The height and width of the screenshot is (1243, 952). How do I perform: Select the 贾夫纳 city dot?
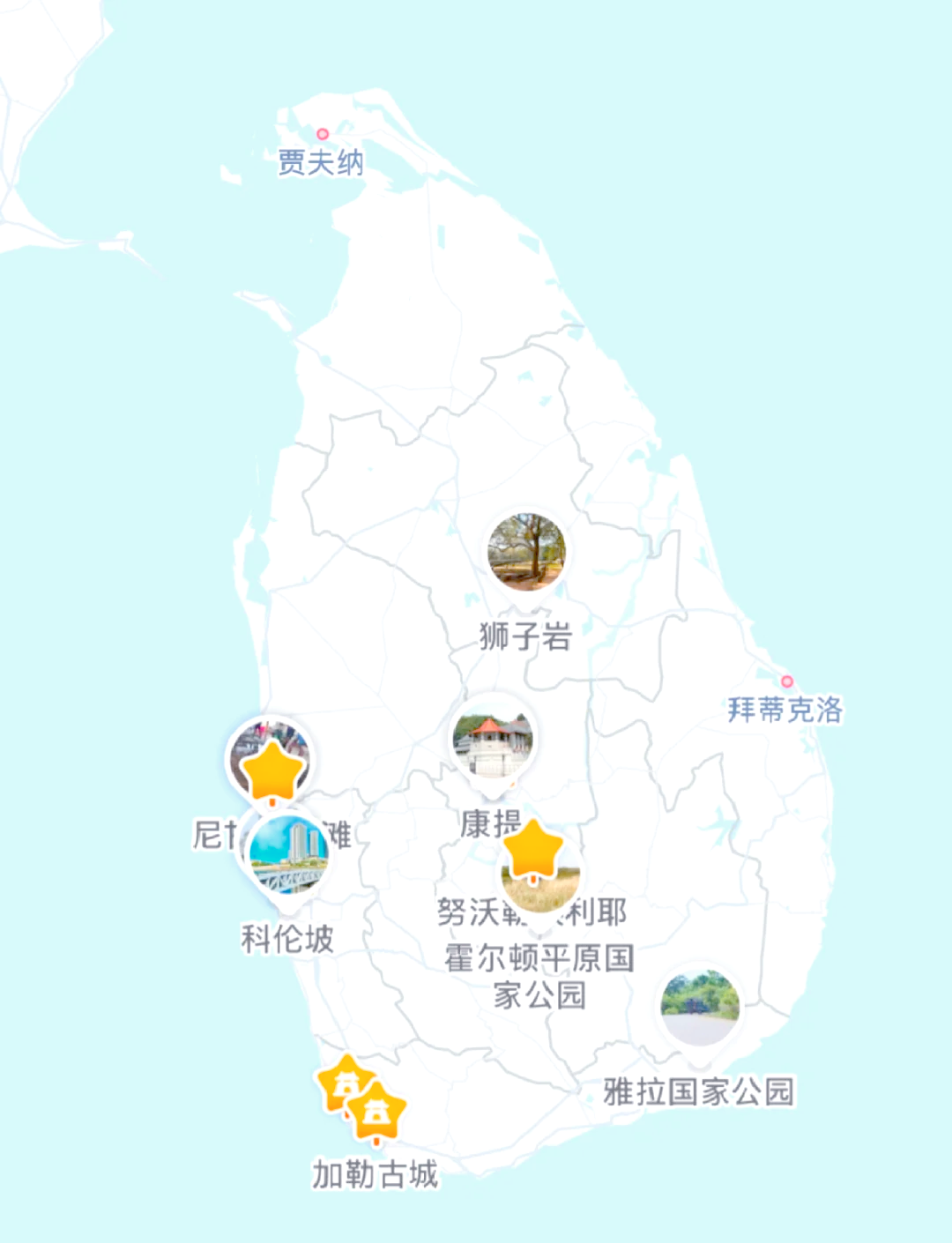(323, 134)
